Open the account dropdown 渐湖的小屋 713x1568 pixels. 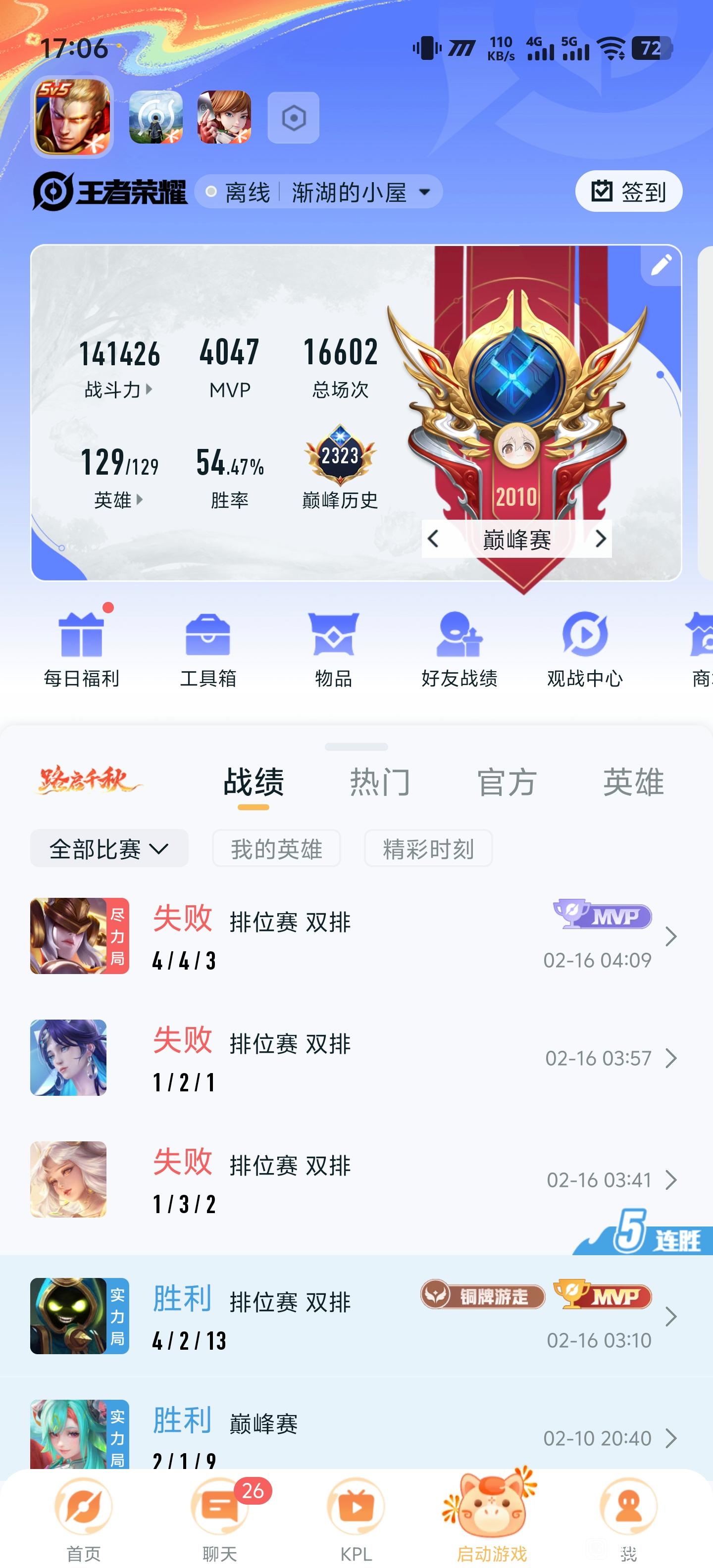pos(360,193)
